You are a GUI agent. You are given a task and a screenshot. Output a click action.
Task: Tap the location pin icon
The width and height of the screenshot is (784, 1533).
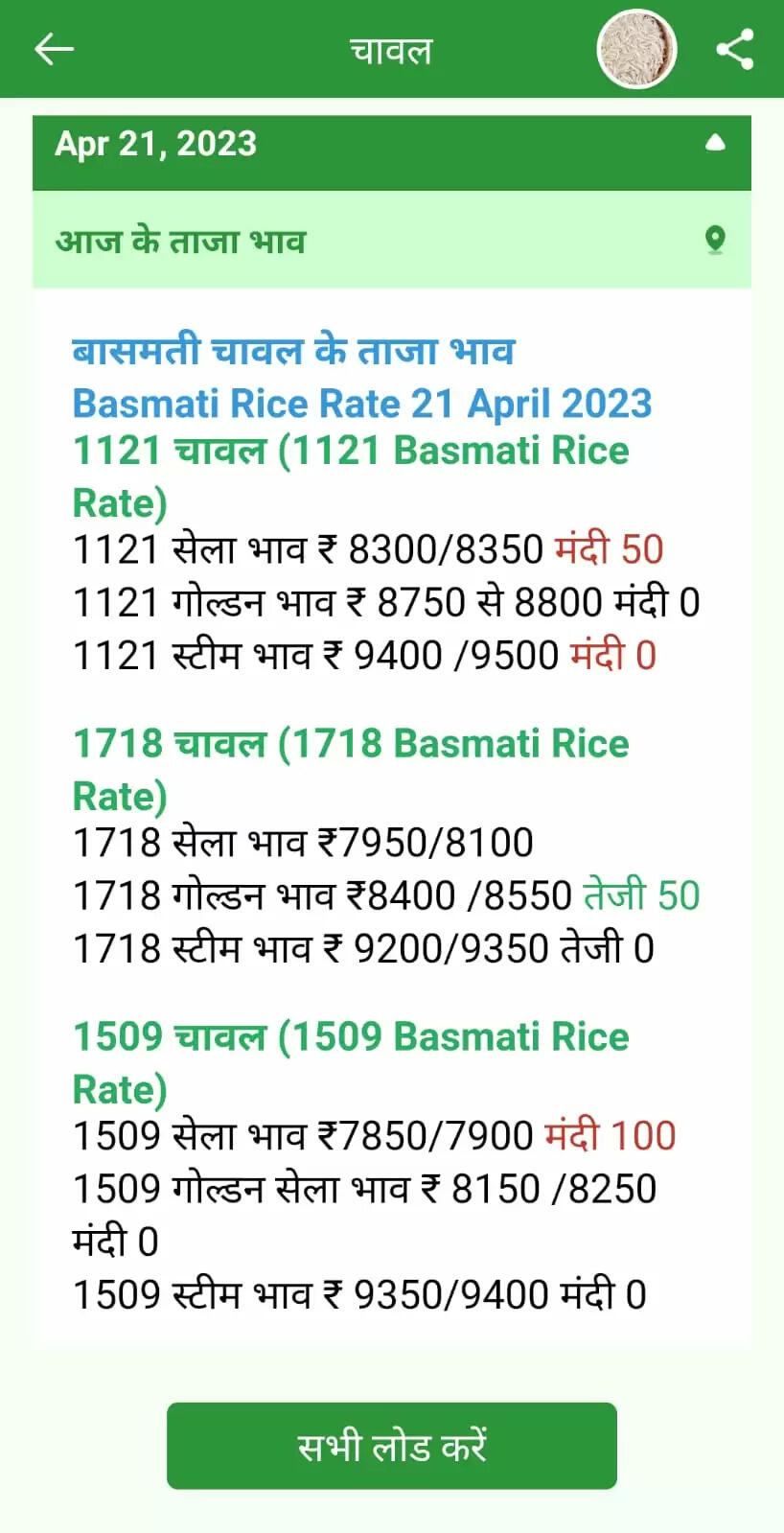click(715, 240)
